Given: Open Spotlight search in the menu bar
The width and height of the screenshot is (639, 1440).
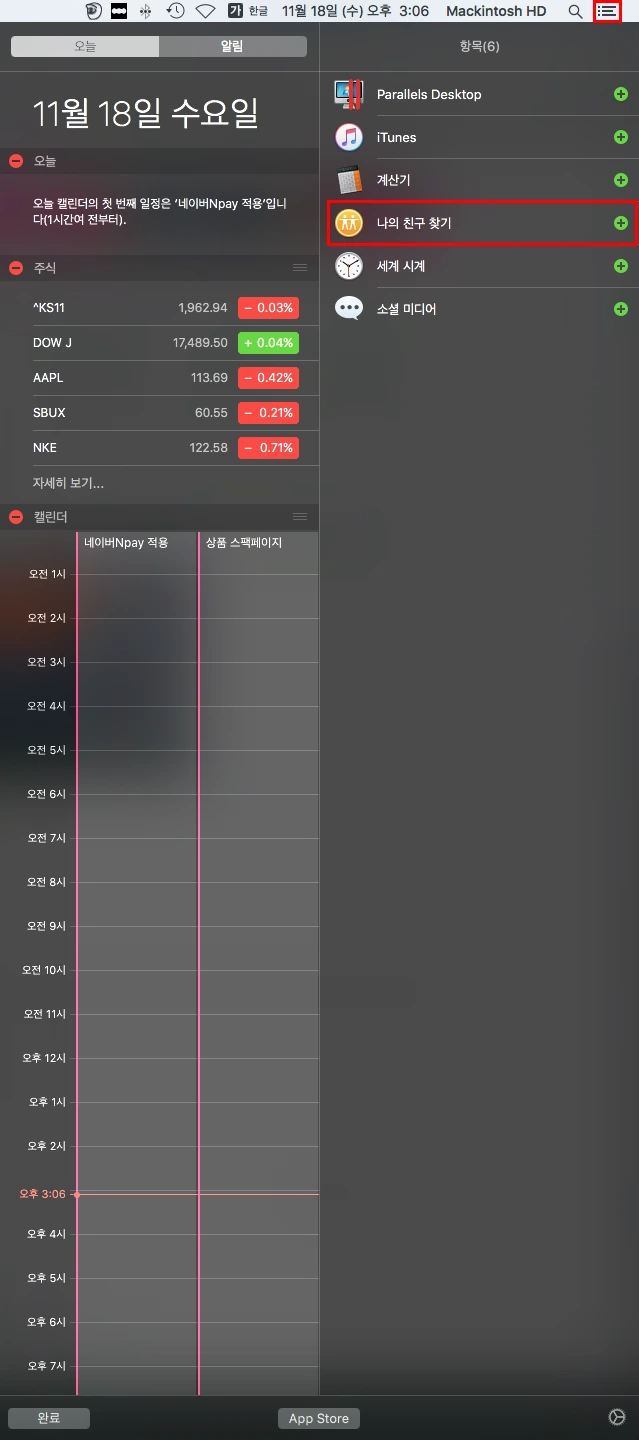Looking at the screenshot, I should [x=575, y=11].
